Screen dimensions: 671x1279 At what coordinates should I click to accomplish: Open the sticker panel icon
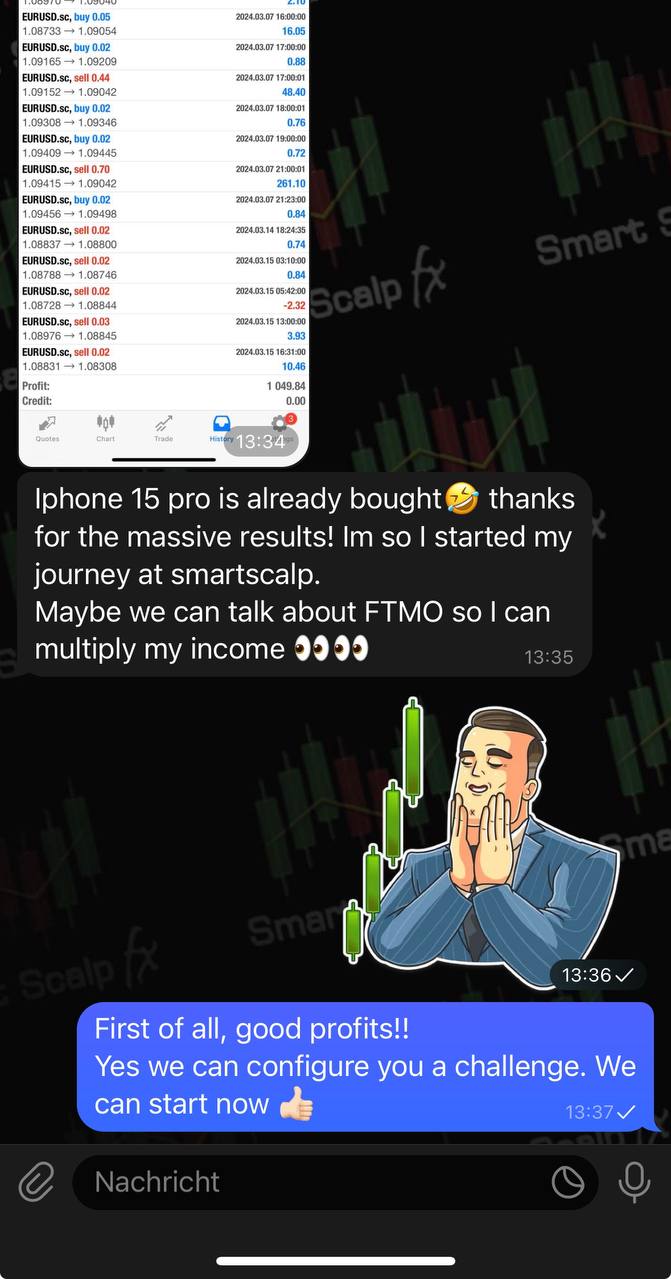(568, 1183)
